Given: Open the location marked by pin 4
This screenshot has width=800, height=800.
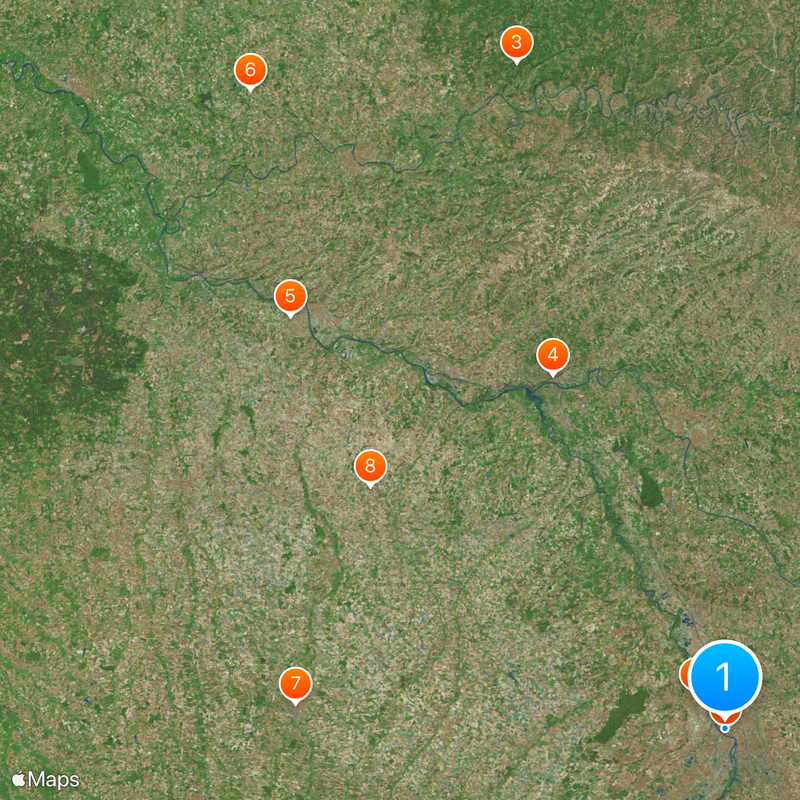Looking at the screenshot, I should point(552,354).
